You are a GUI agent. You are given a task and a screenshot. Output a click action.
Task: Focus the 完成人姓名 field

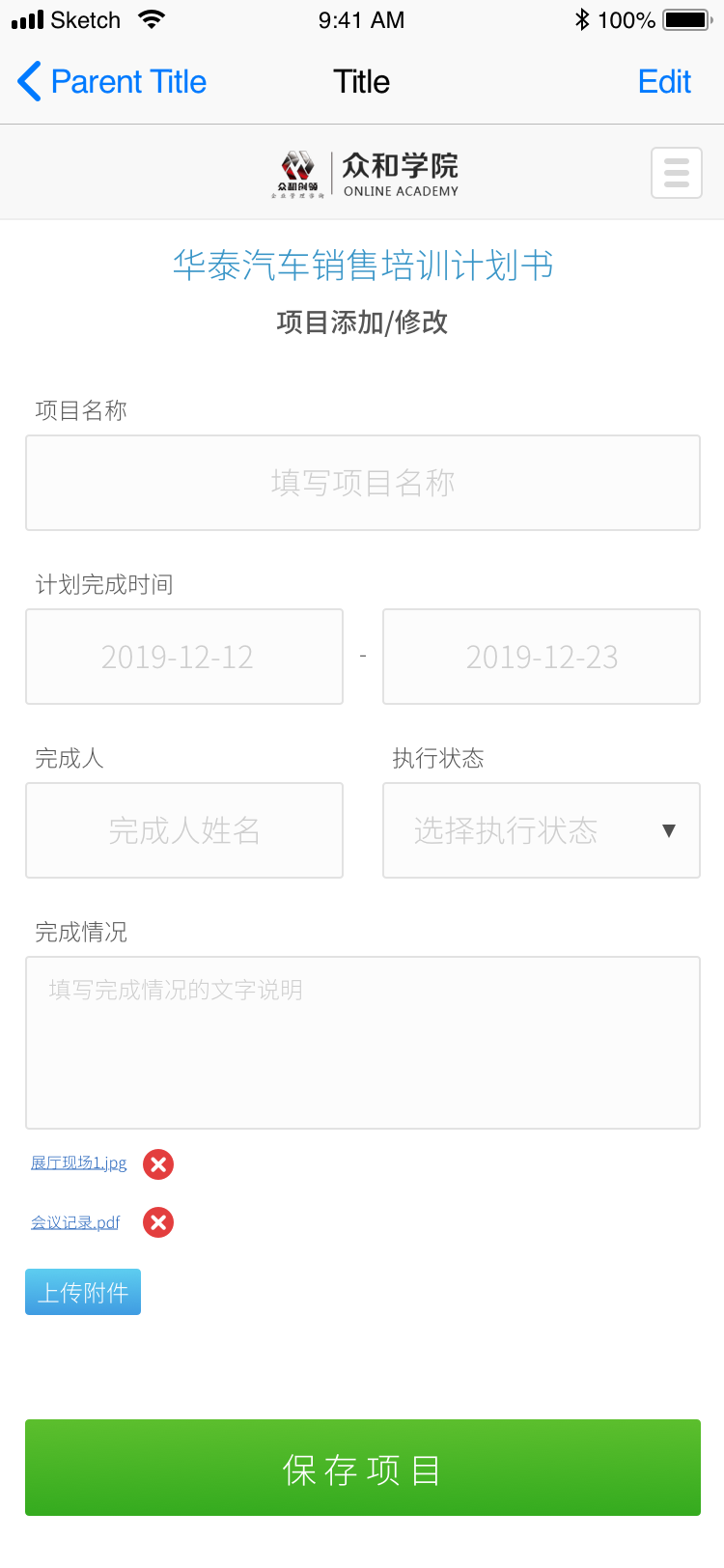(x=183, y=830)
